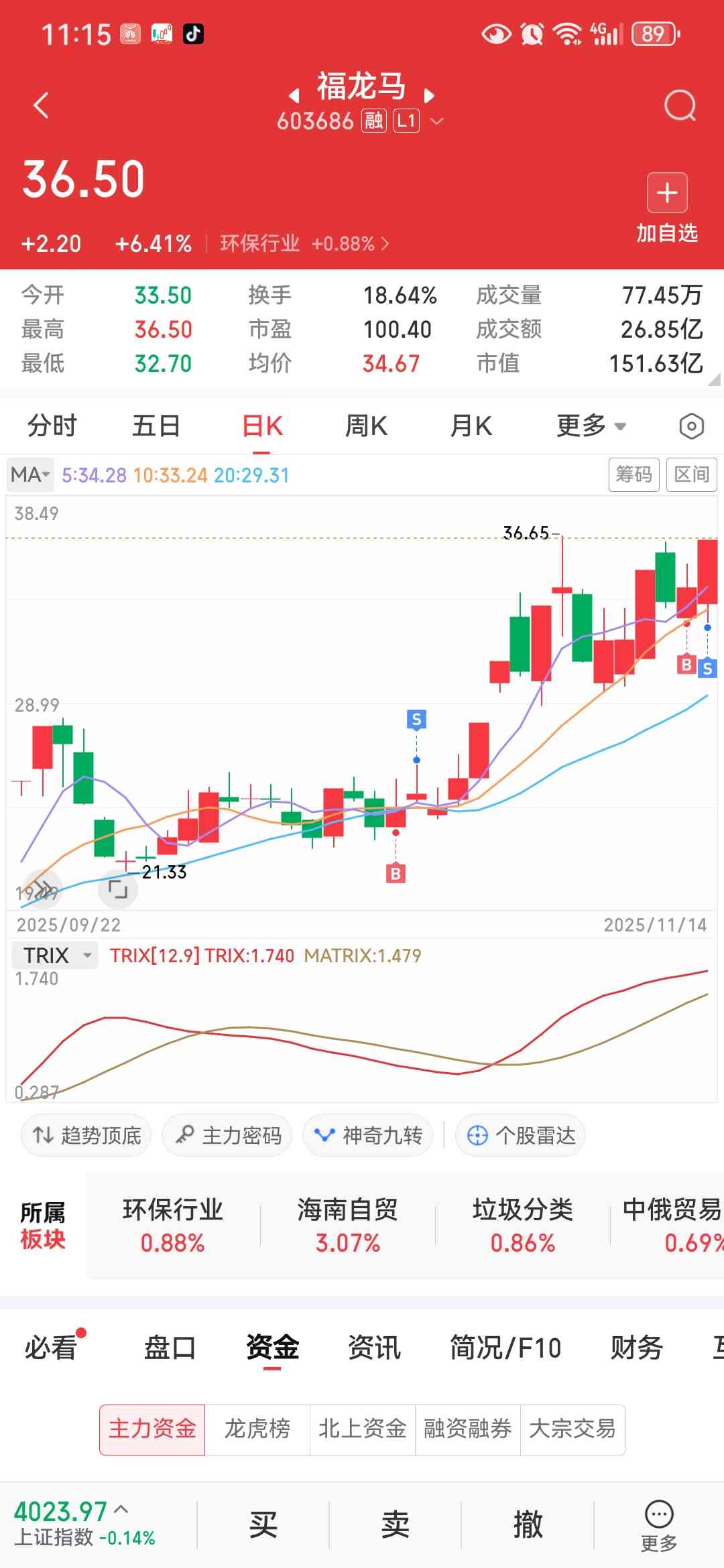Open the search magnifier icon

click(x=680, y=106)
